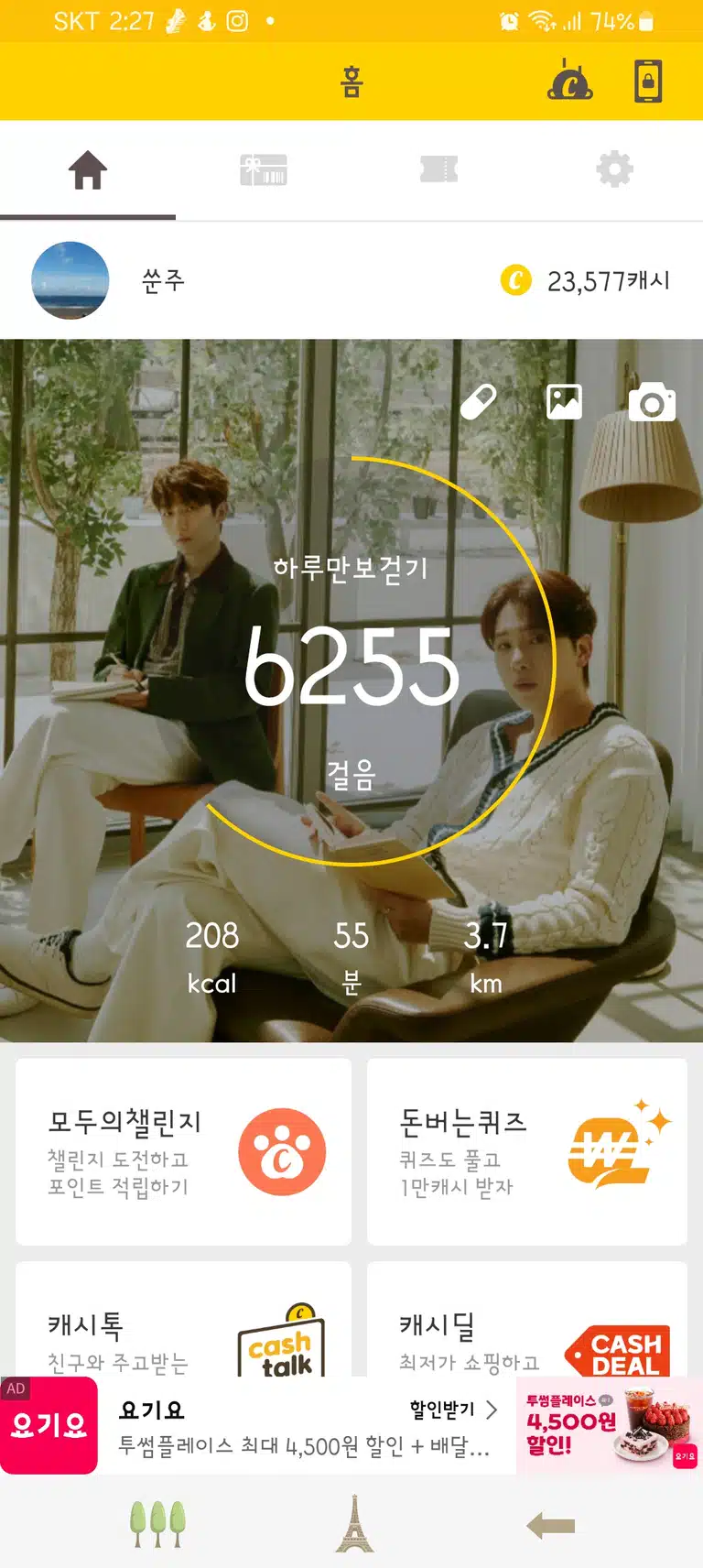This screenshot has width=703, height=1568.
Task: Open the Cashwalk mascot icon in header
Action: [570, 81]
